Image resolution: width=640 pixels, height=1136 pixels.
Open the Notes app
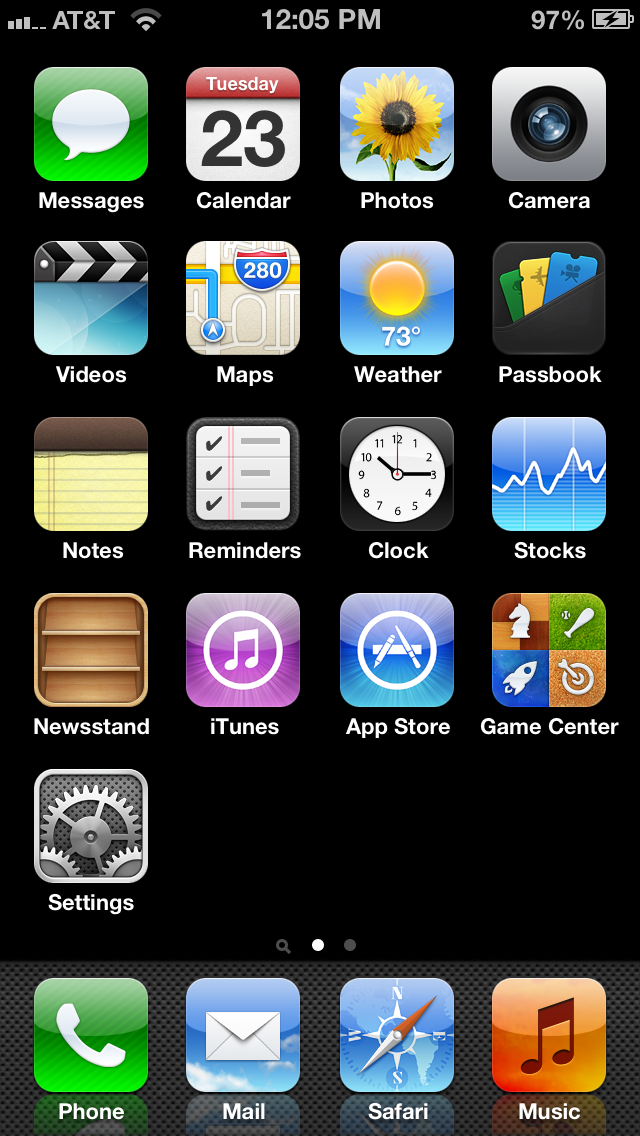(91, 474)
